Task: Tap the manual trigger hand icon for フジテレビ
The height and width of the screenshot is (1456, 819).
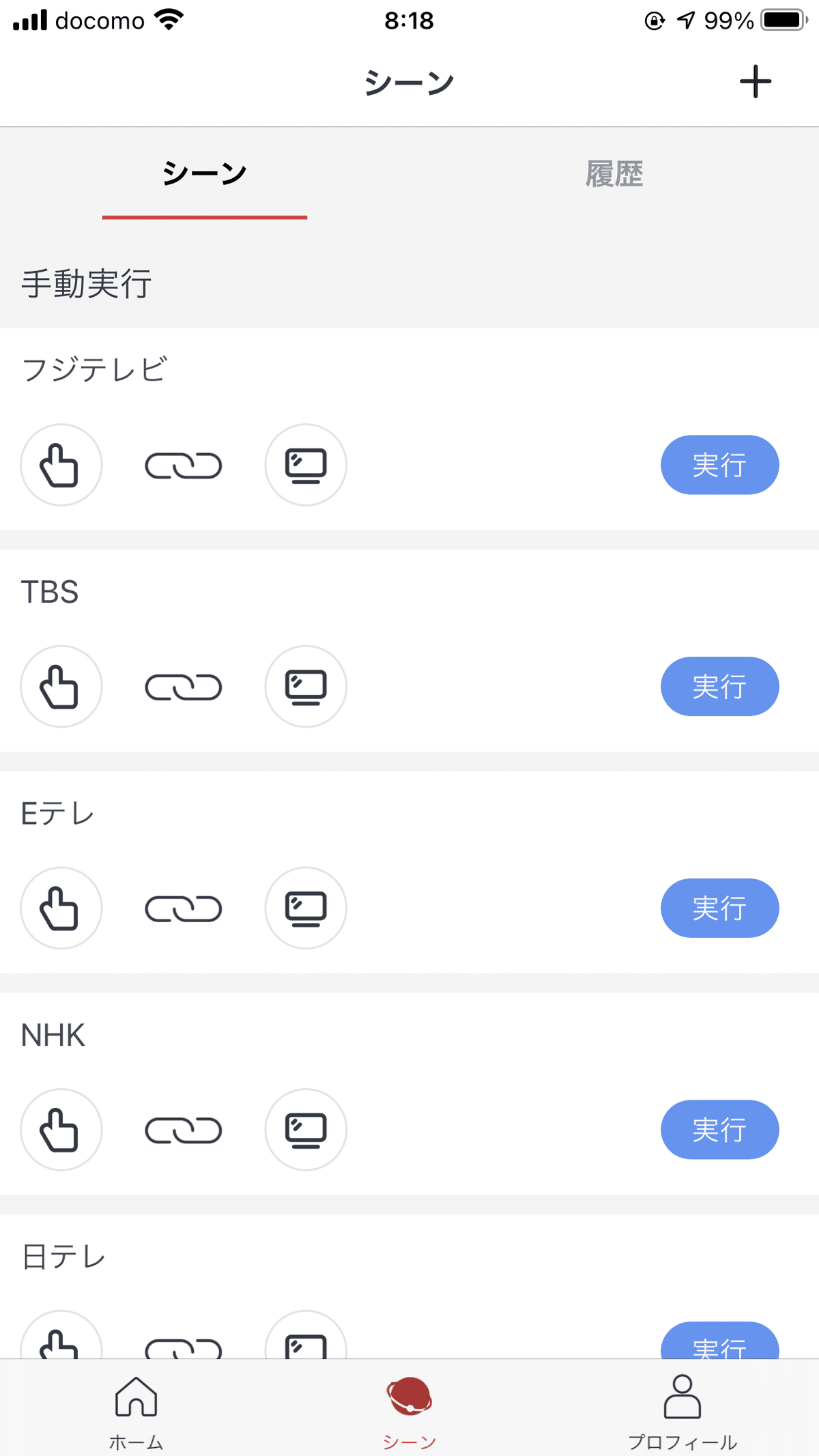Action: (x=61, y=465)
